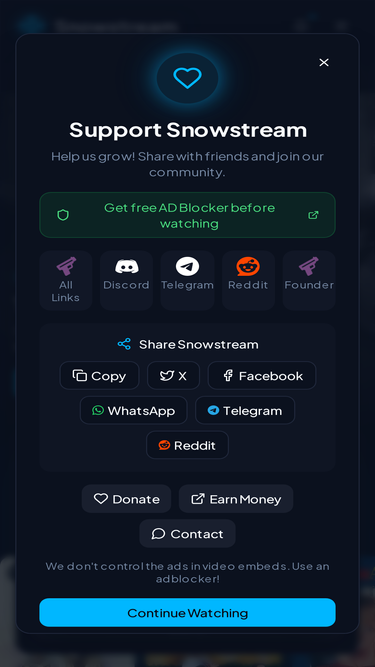Copy the Snowstream share link
The height and width of the screenshot is (667, 375).
coord(99,376)
